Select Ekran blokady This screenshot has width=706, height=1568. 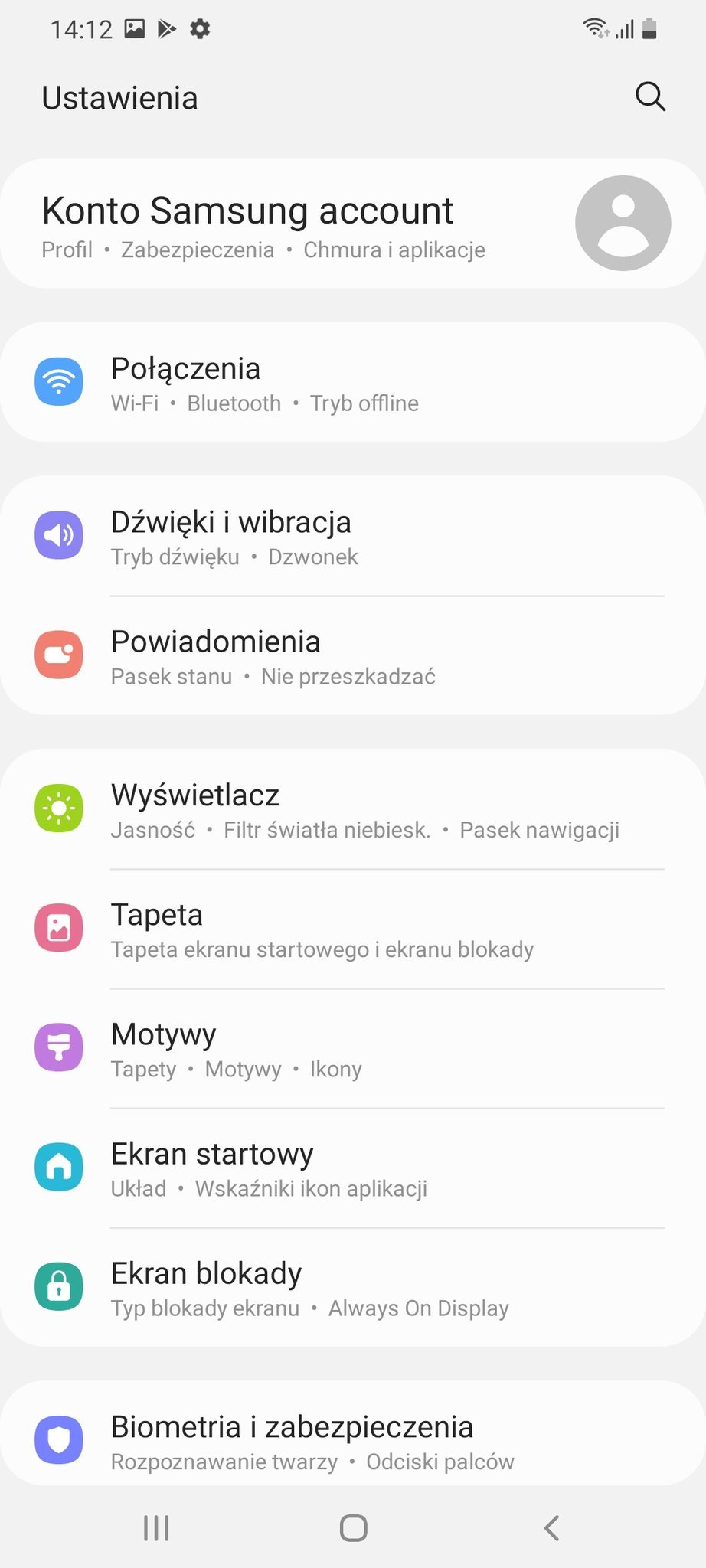click(x=353, y=1287)
